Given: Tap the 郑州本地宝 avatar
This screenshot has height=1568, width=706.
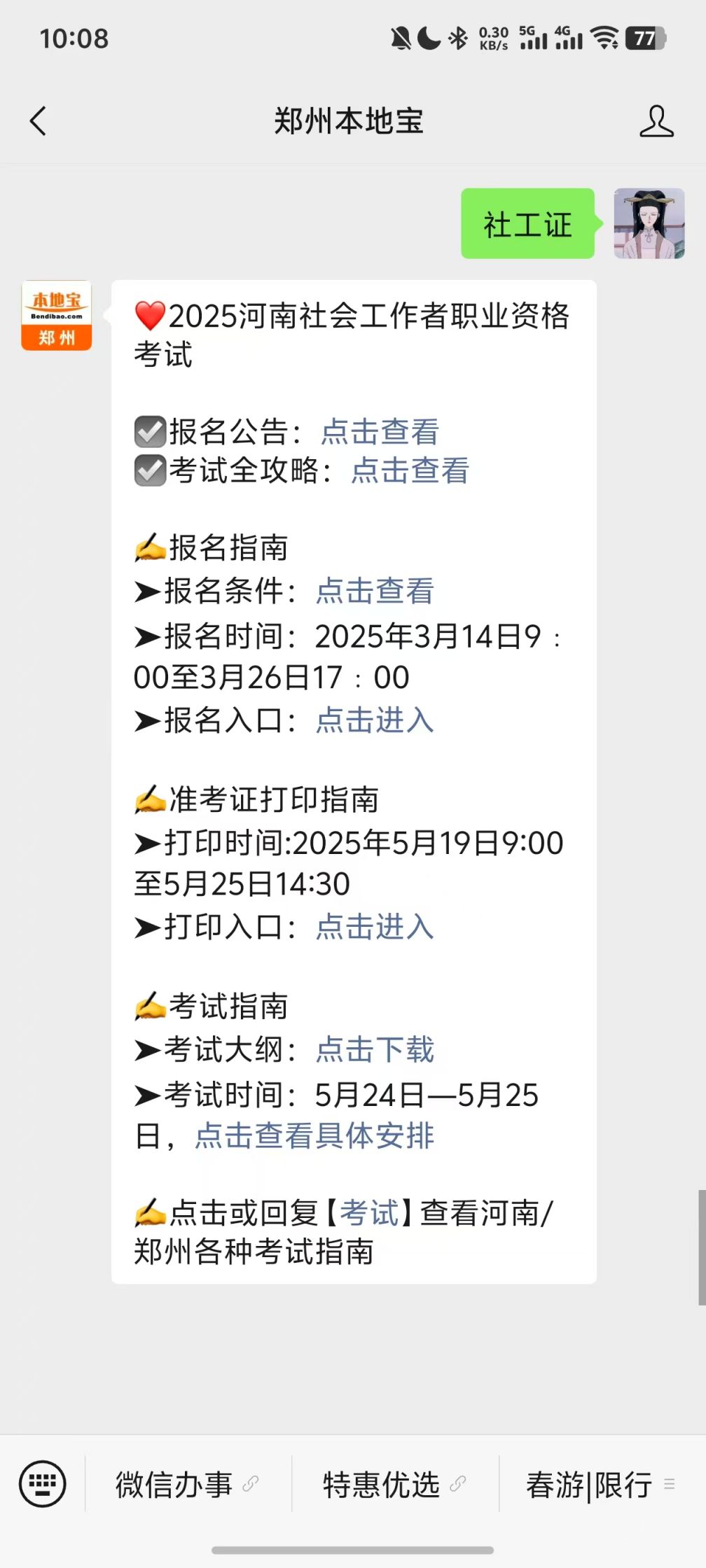Looking at the screenshot, I should click(x=57, y=316).
